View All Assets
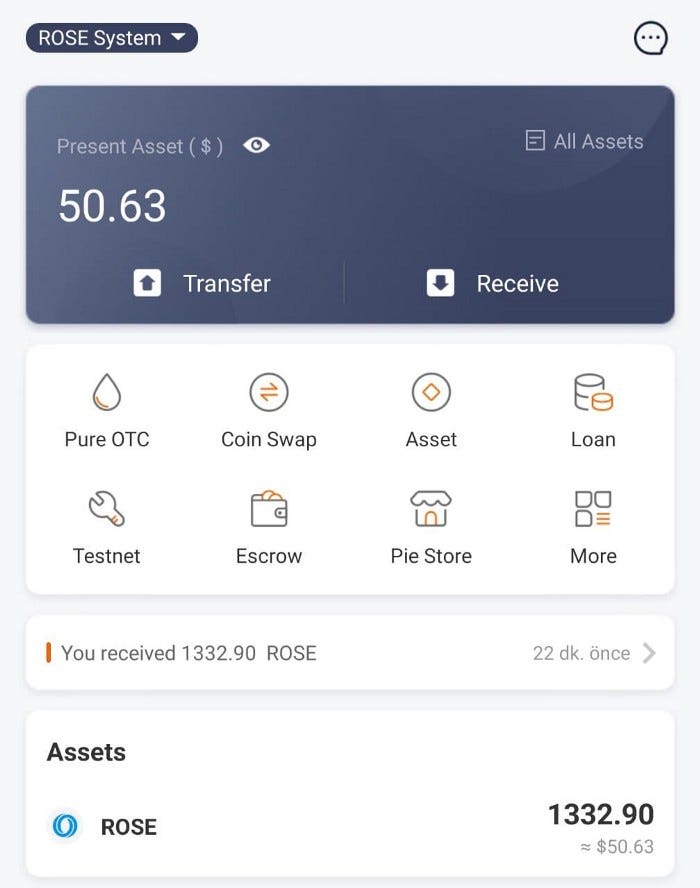Screen dimensions: 700x888 point(585,142)
